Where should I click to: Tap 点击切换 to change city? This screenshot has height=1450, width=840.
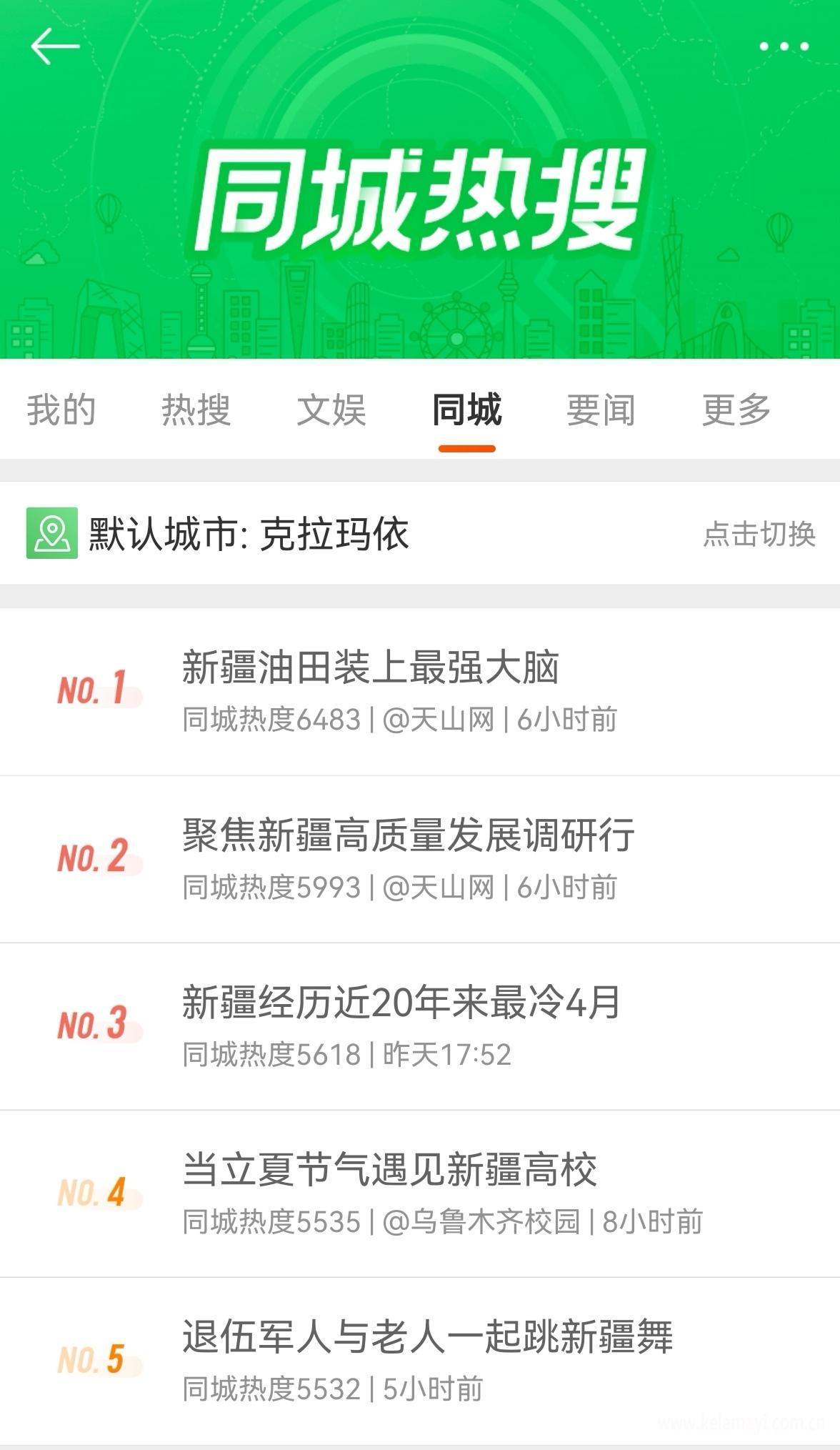coord(759,534)
